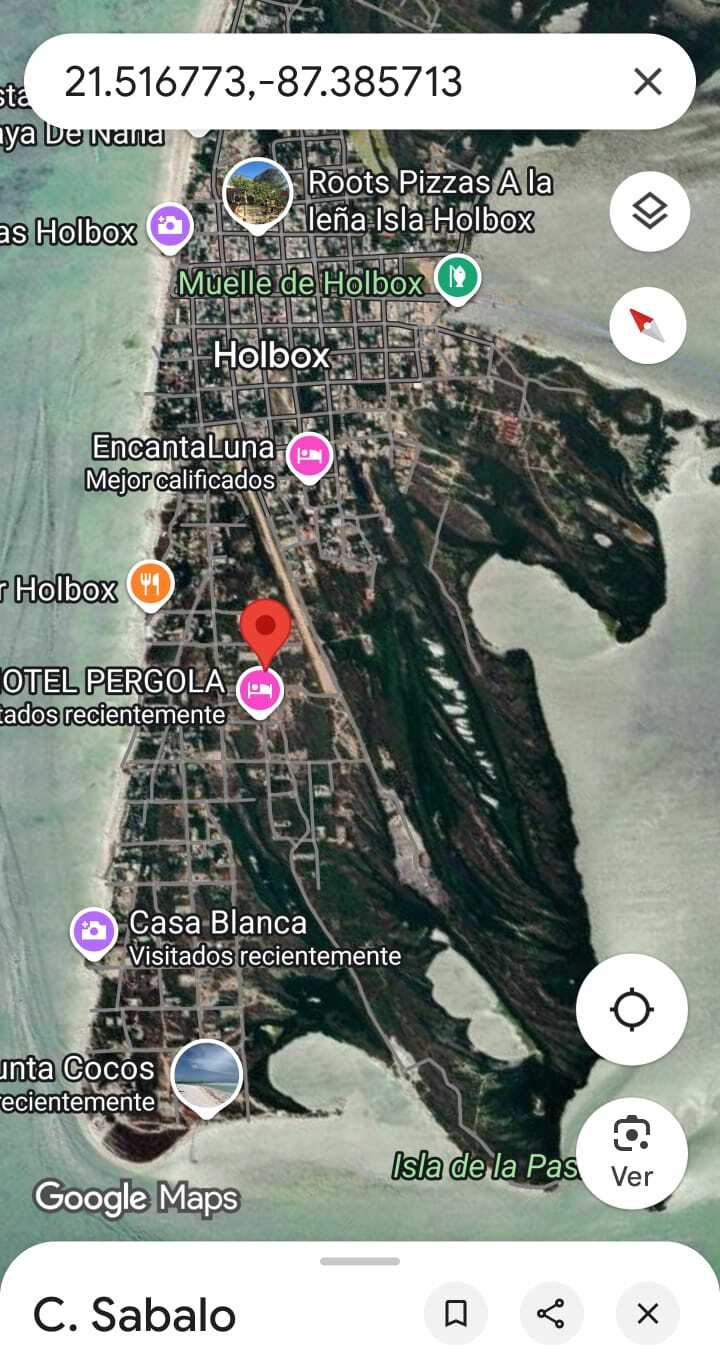The width and height of the screenshot is (720, 1354).
Task: Clear the search coordinates
Action: click(x=648, y=82)
